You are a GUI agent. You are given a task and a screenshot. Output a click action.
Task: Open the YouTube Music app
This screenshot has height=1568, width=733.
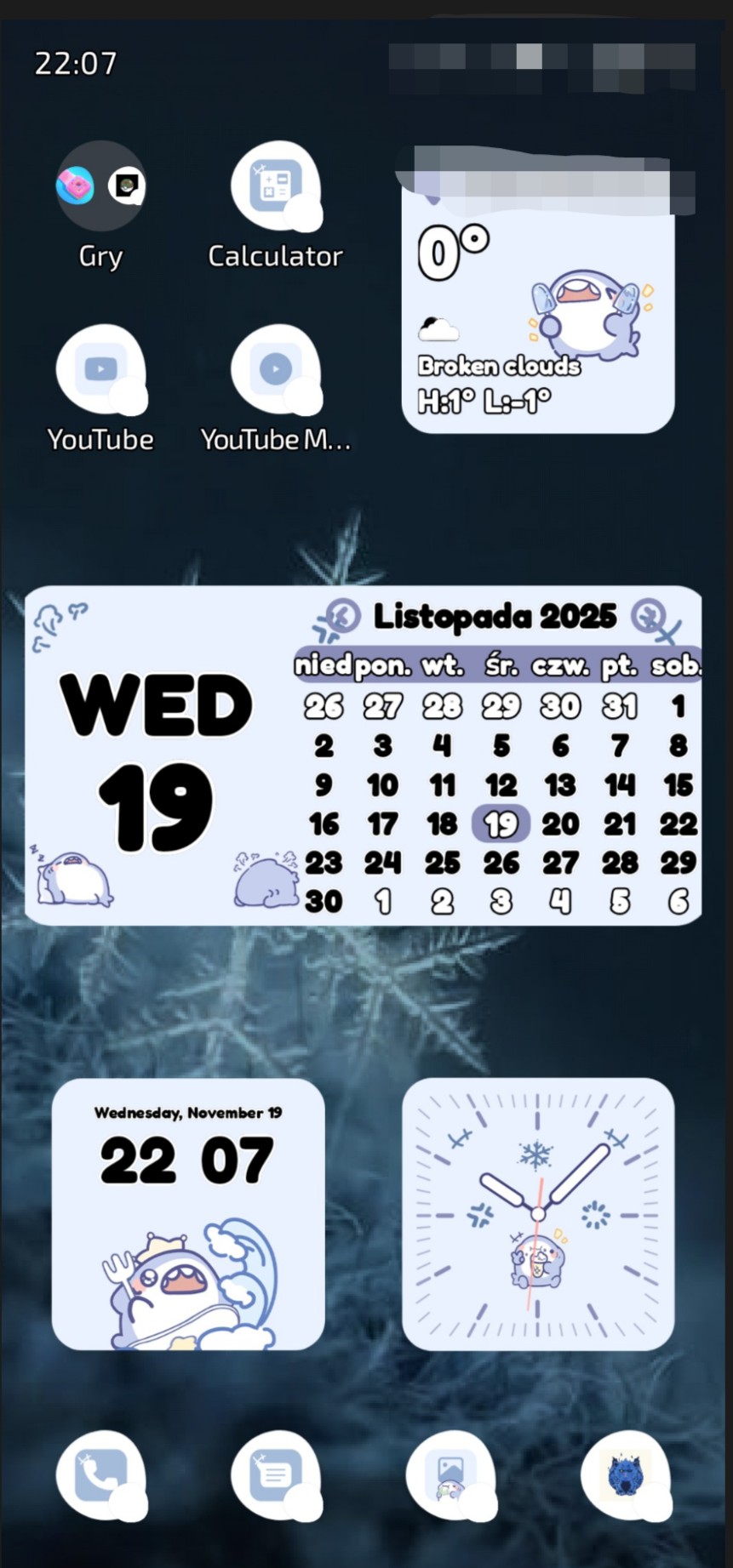275,369
